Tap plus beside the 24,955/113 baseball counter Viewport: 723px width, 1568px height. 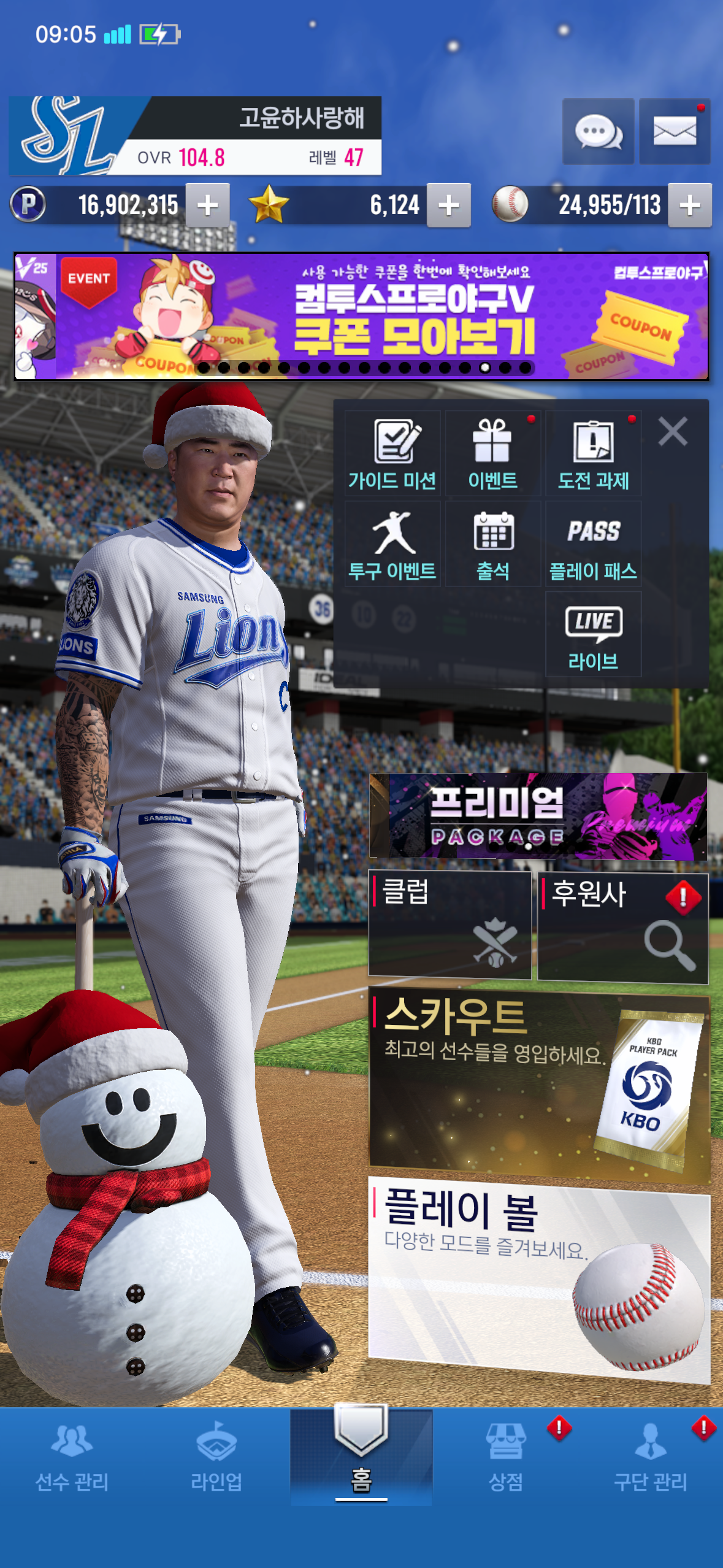pos(690,205)
